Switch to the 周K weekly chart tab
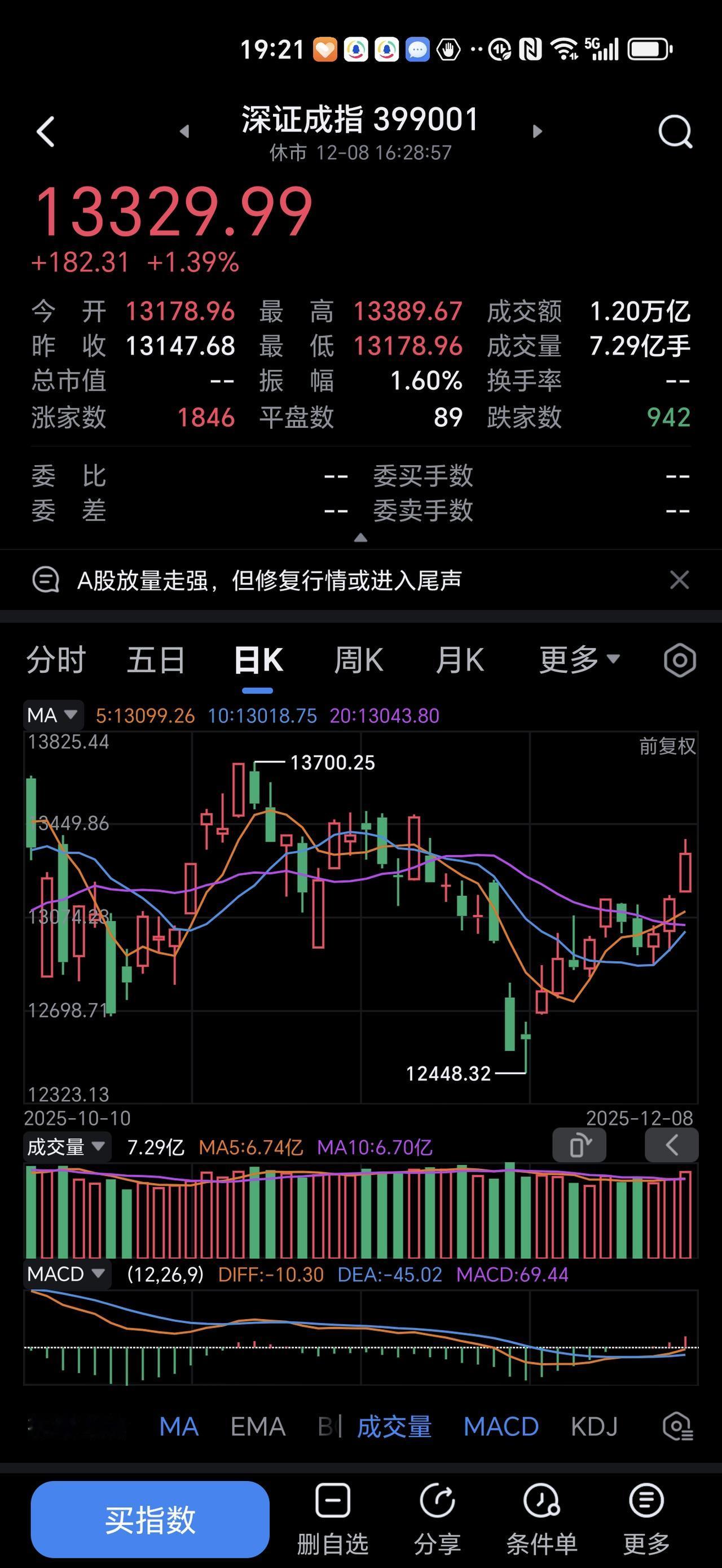722x1568 pixels. (359, 660)
